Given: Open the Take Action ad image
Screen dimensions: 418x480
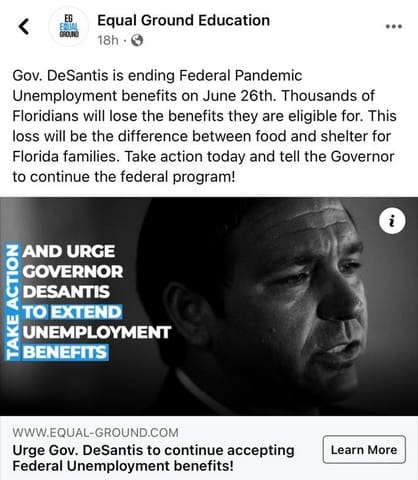Looking at the screenshot, I should click(x=209, y=306).
